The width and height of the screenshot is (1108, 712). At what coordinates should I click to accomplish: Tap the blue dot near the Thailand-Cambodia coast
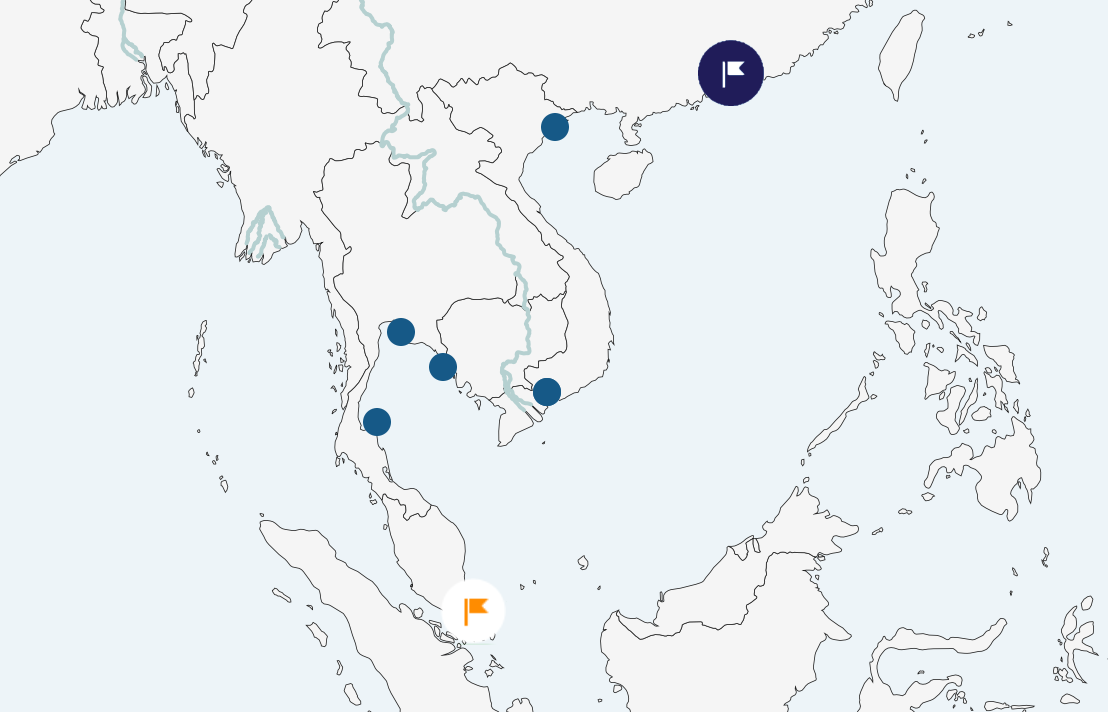[443, 367]
